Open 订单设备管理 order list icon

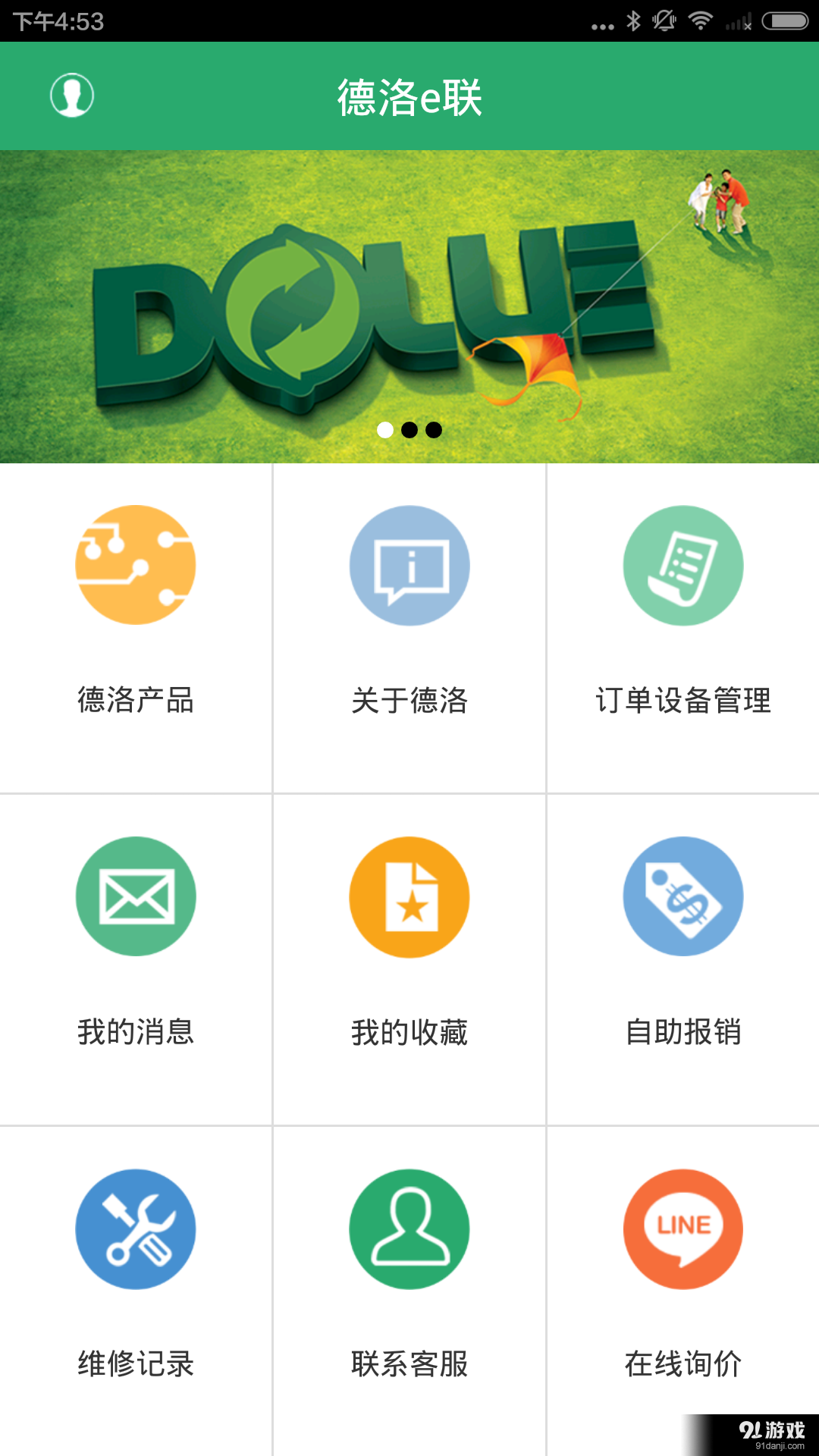pyautogui.click(x=682, y=565)
